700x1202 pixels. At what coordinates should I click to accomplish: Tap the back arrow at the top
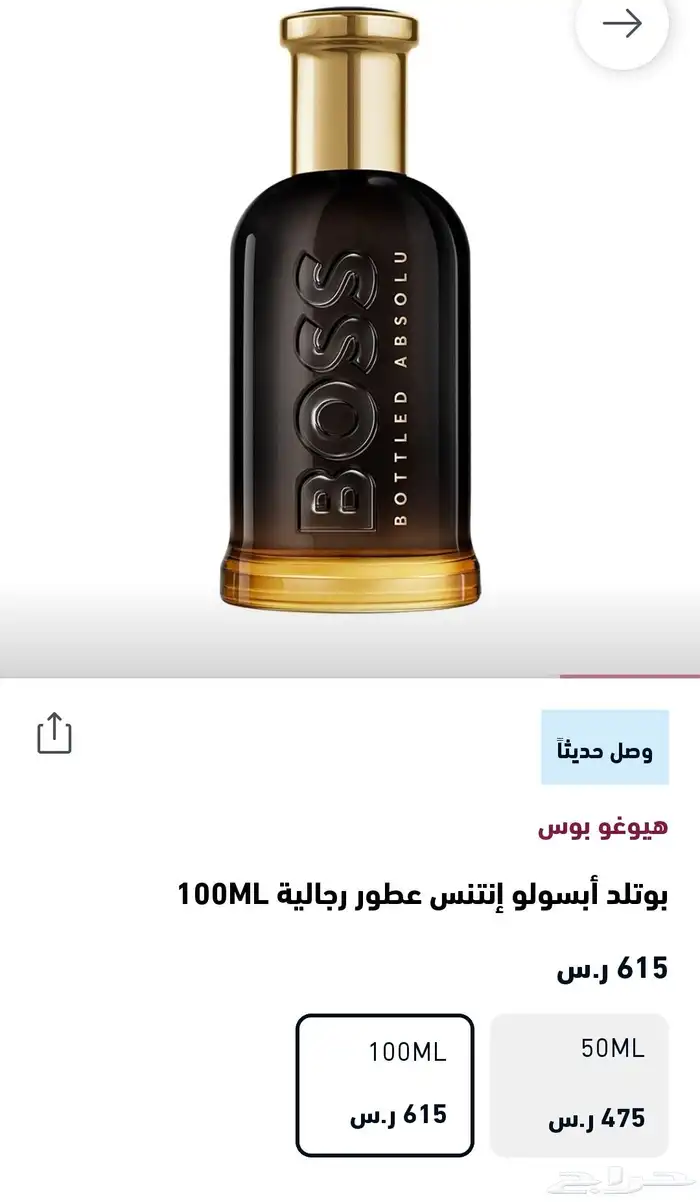coord(622,24)
